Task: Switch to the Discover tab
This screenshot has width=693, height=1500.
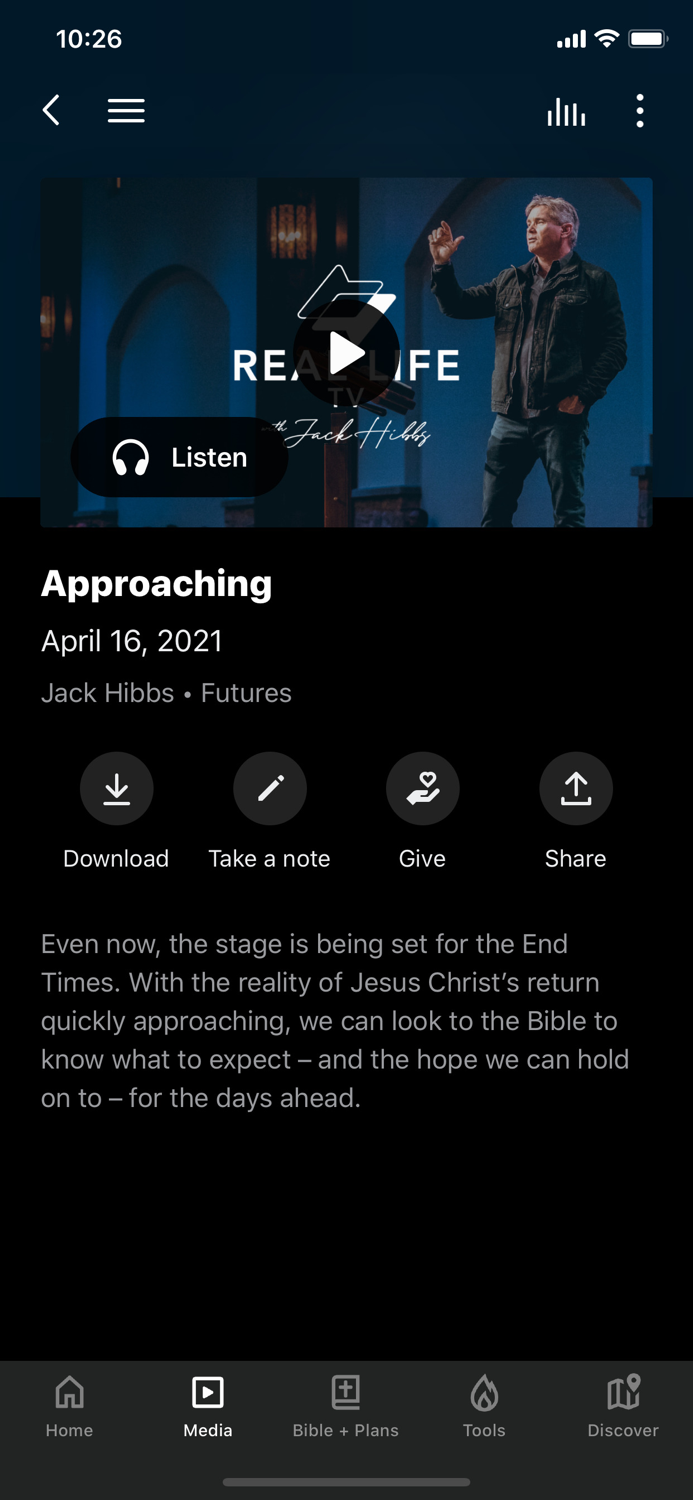Action: pos(623,1406)
